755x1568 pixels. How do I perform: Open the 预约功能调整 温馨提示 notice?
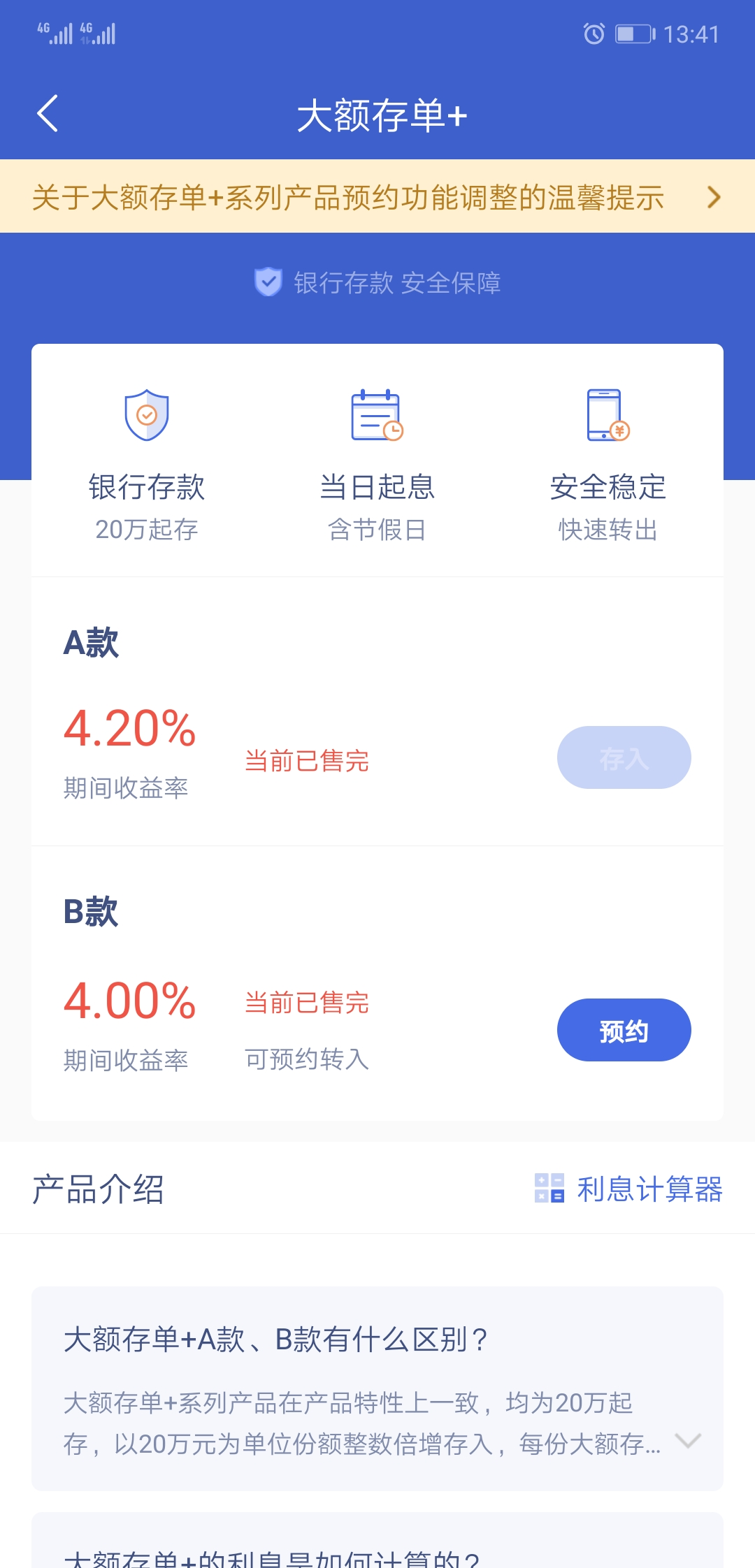coord(377,197)
